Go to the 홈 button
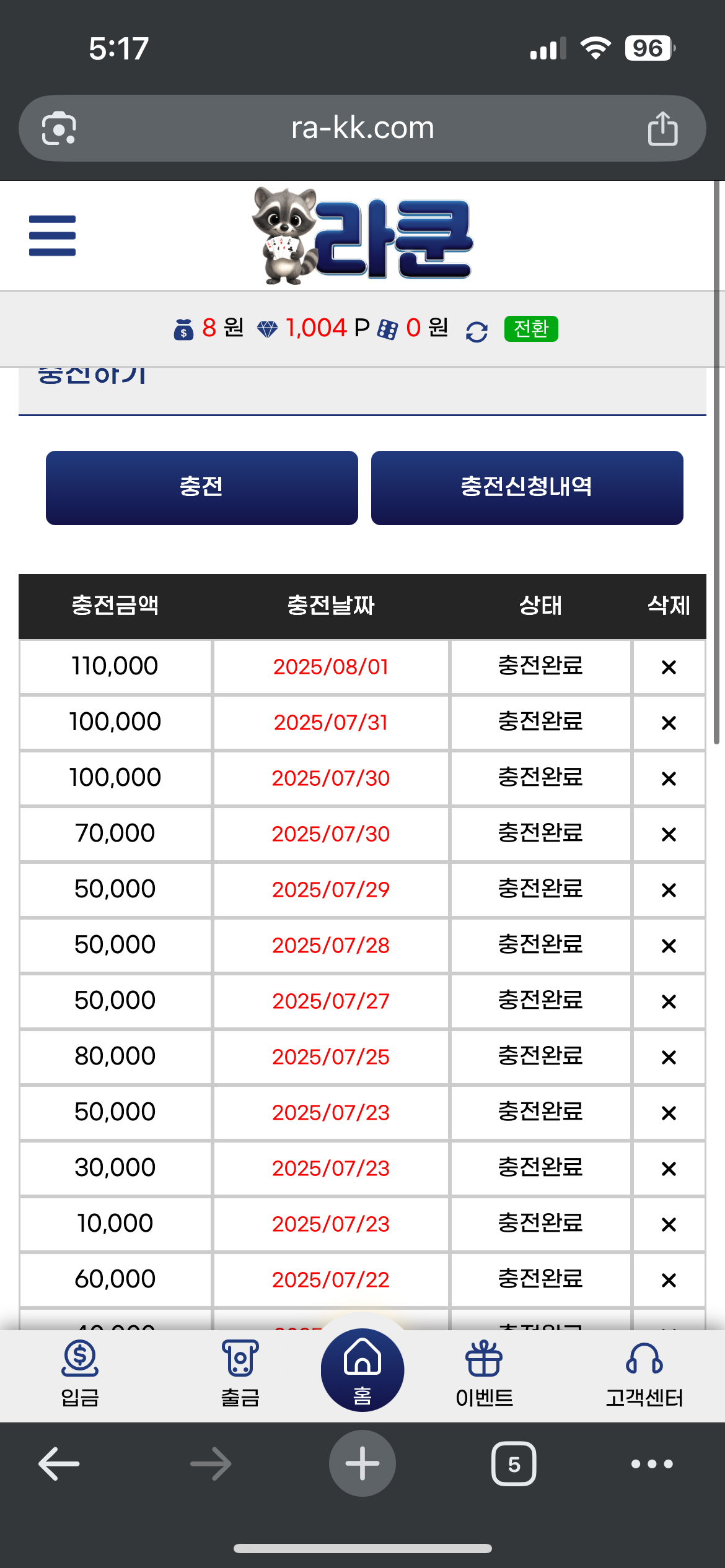Screen dimensions: 725x1568 point(362,1370)
